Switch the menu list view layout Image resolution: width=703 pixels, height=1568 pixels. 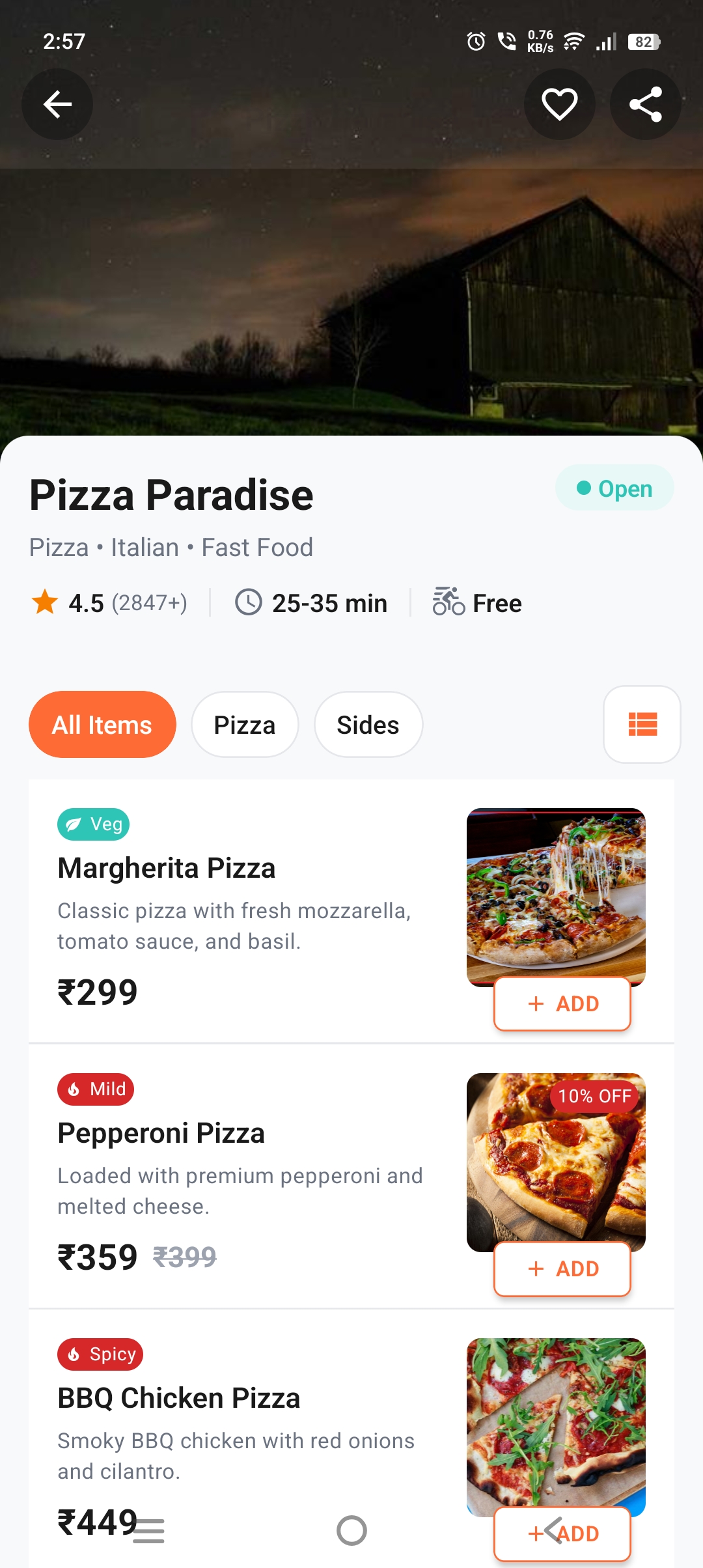[x=642, y=724]
